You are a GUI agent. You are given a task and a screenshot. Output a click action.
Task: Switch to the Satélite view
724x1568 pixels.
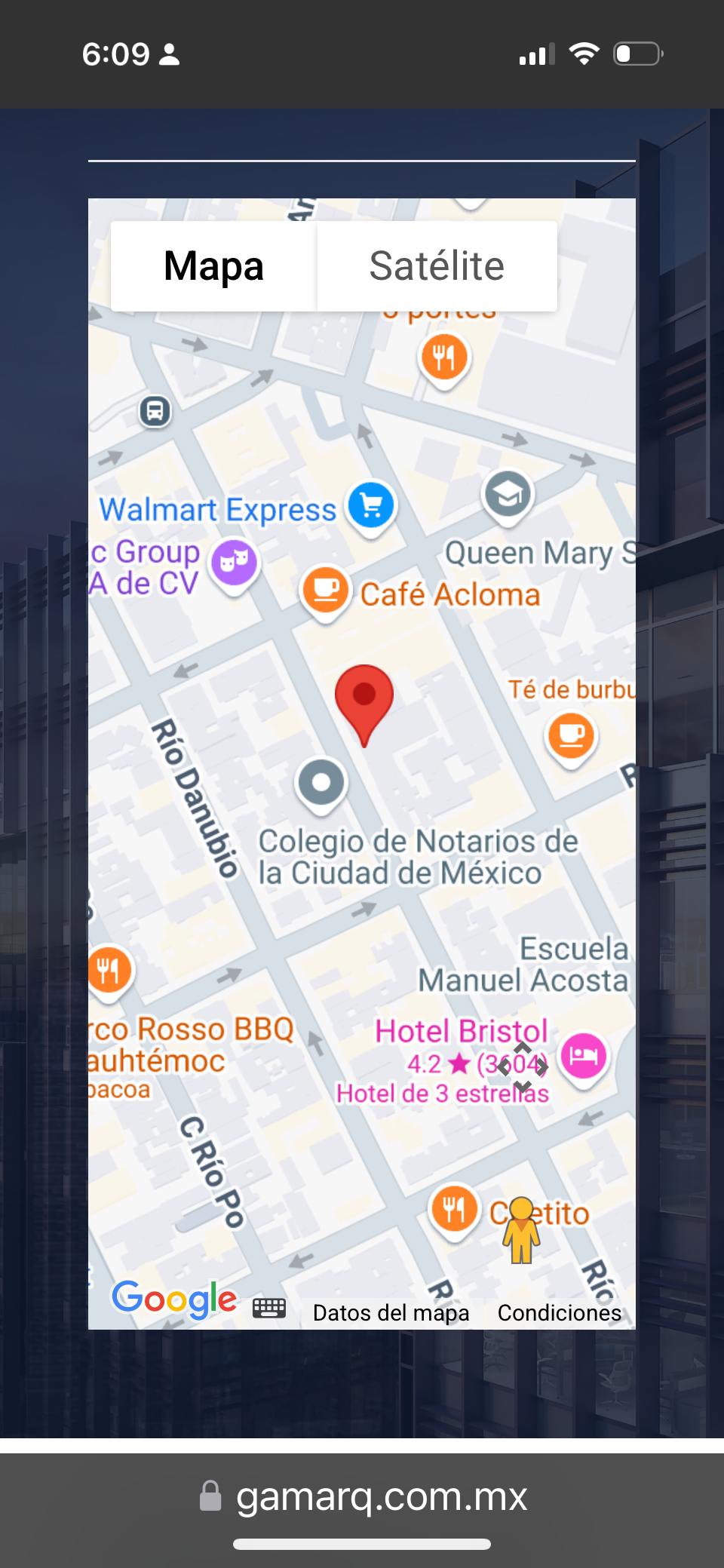pyautogui.click(x=437, y=266)
